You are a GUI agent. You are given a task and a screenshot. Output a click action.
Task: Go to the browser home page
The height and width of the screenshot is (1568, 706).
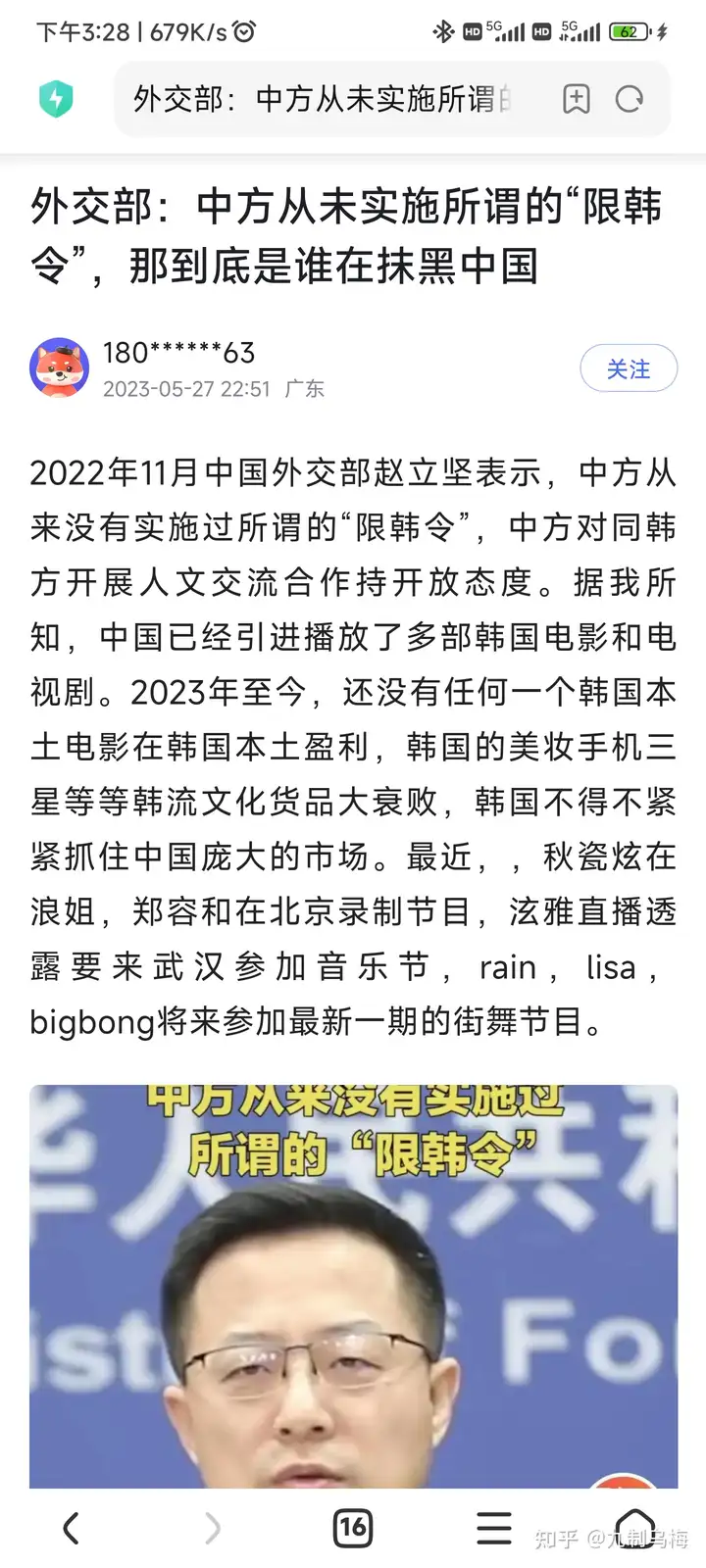coord(634,1527)
